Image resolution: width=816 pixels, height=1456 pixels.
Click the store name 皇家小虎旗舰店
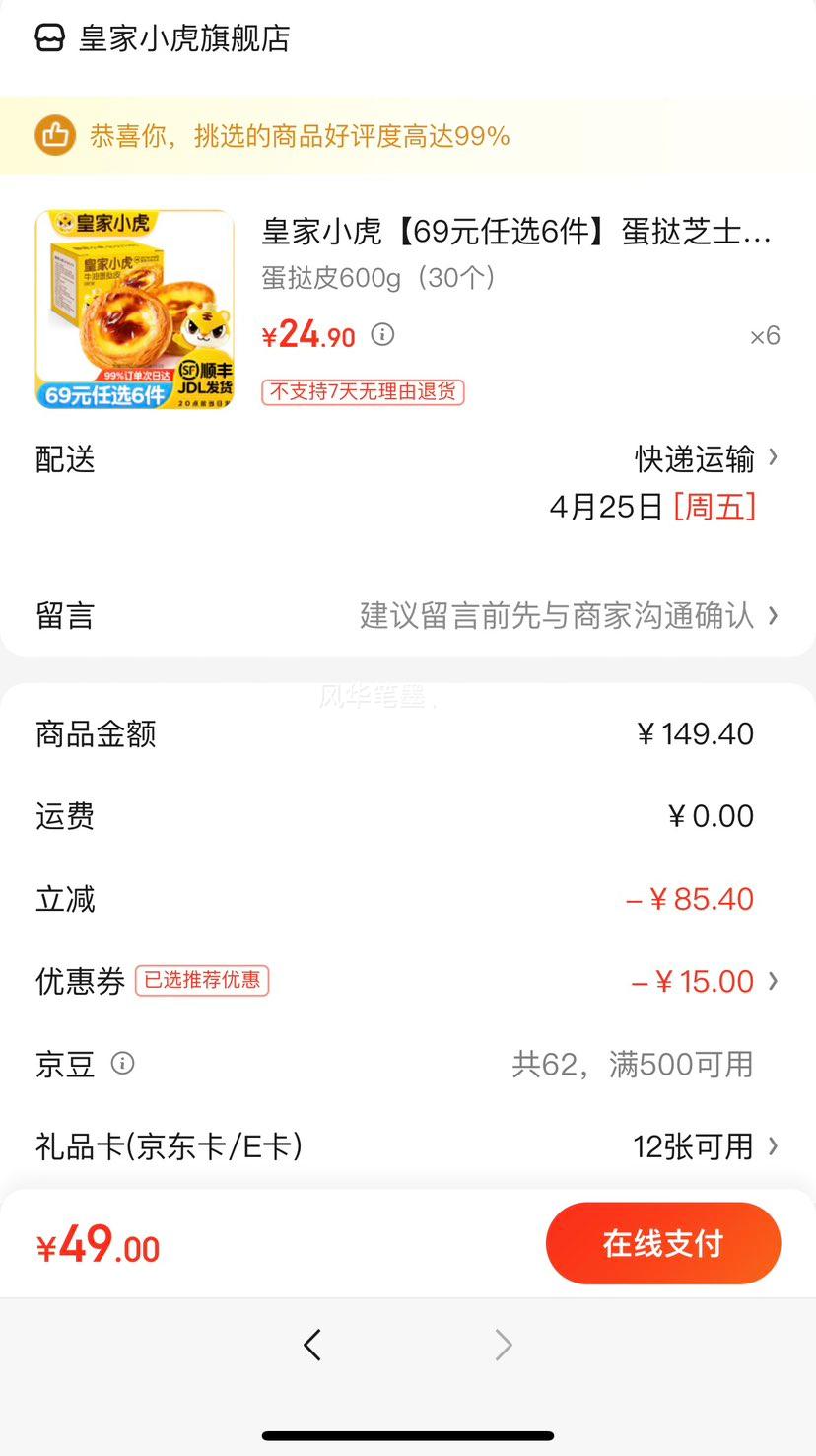click(182, 39)
